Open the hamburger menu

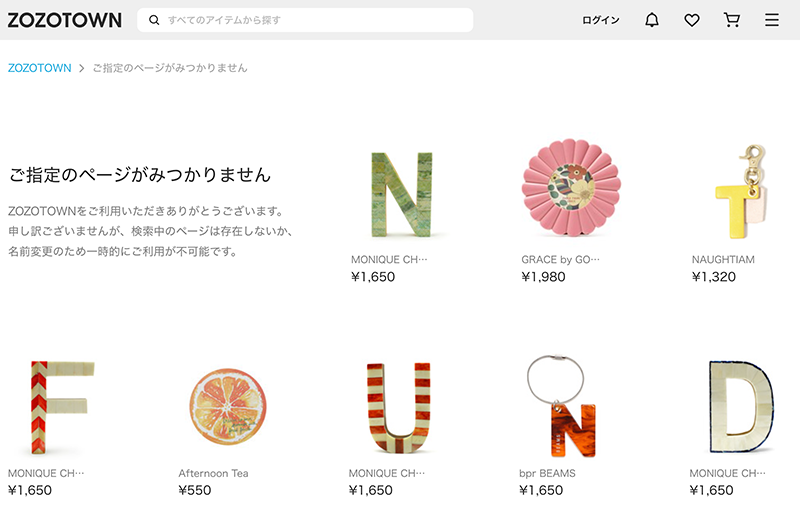[x=771, y=20]
